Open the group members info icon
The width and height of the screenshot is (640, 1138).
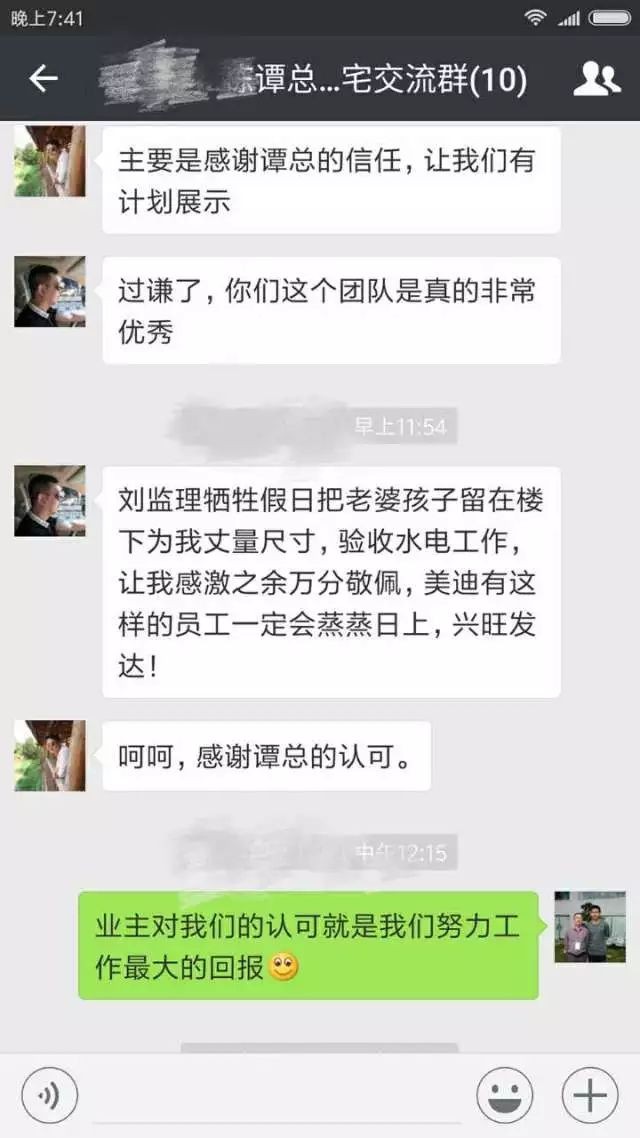tap(597, 79)
